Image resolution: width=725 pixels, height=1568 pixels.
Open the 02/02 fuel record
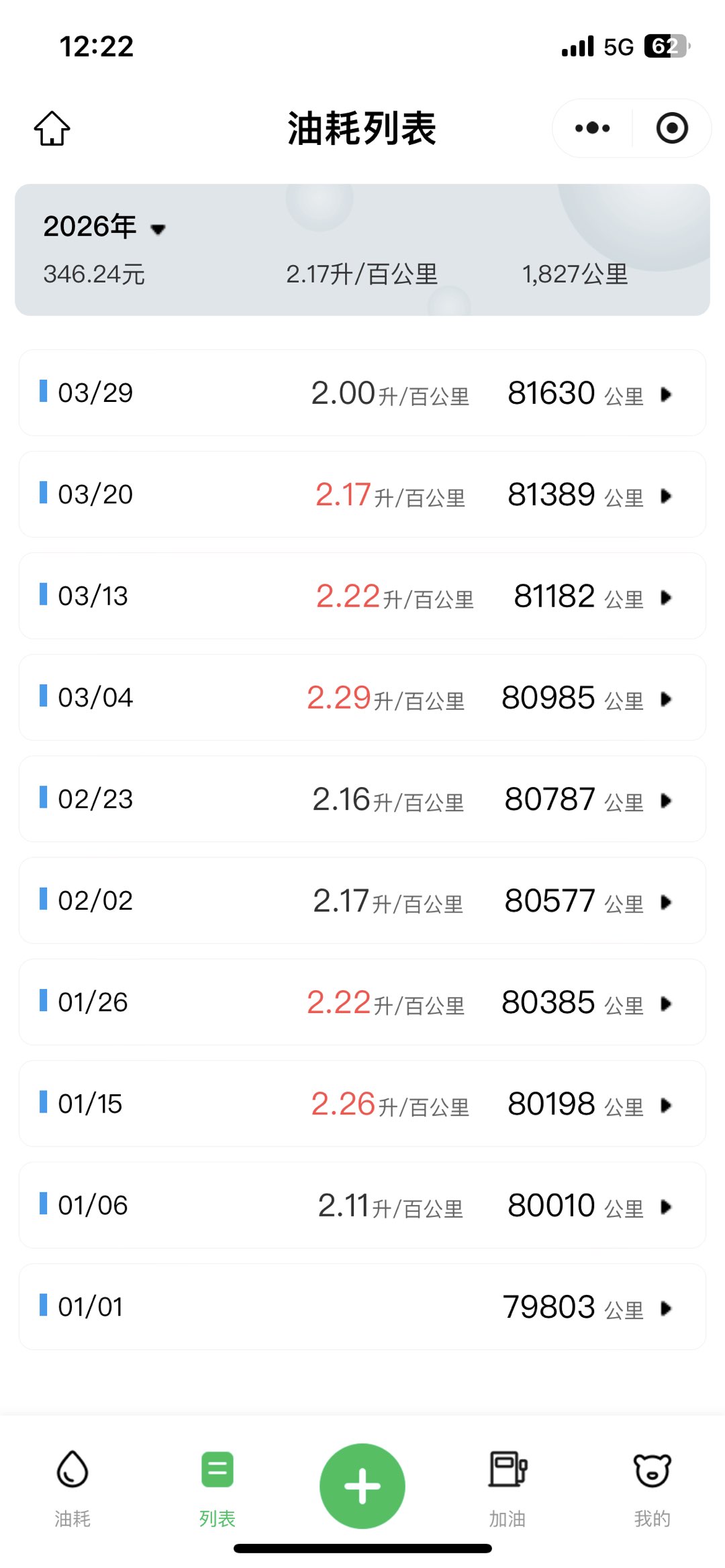click(x=362, y=900)
